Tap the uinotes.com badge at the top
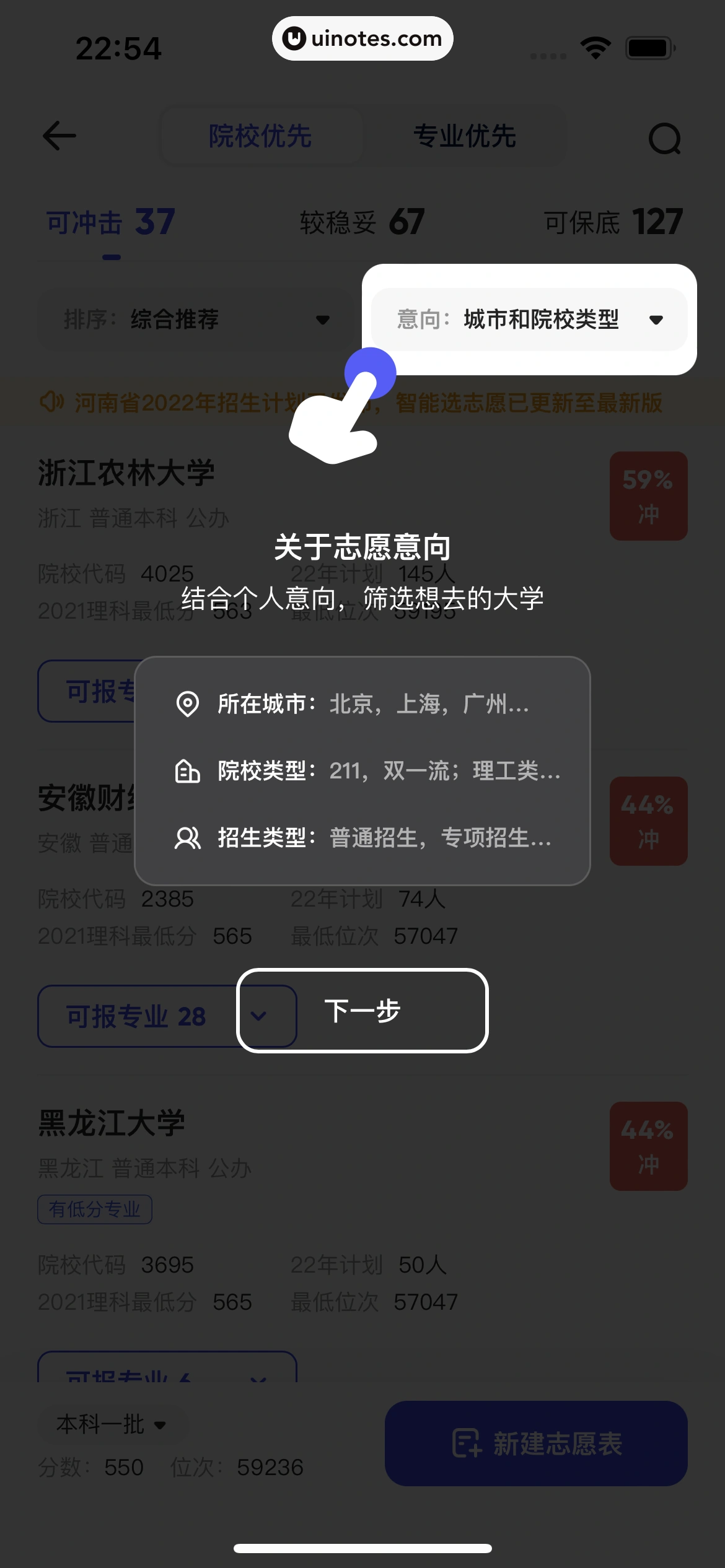The width and height of the screenshot is (725, 1568). pos(362,38)
